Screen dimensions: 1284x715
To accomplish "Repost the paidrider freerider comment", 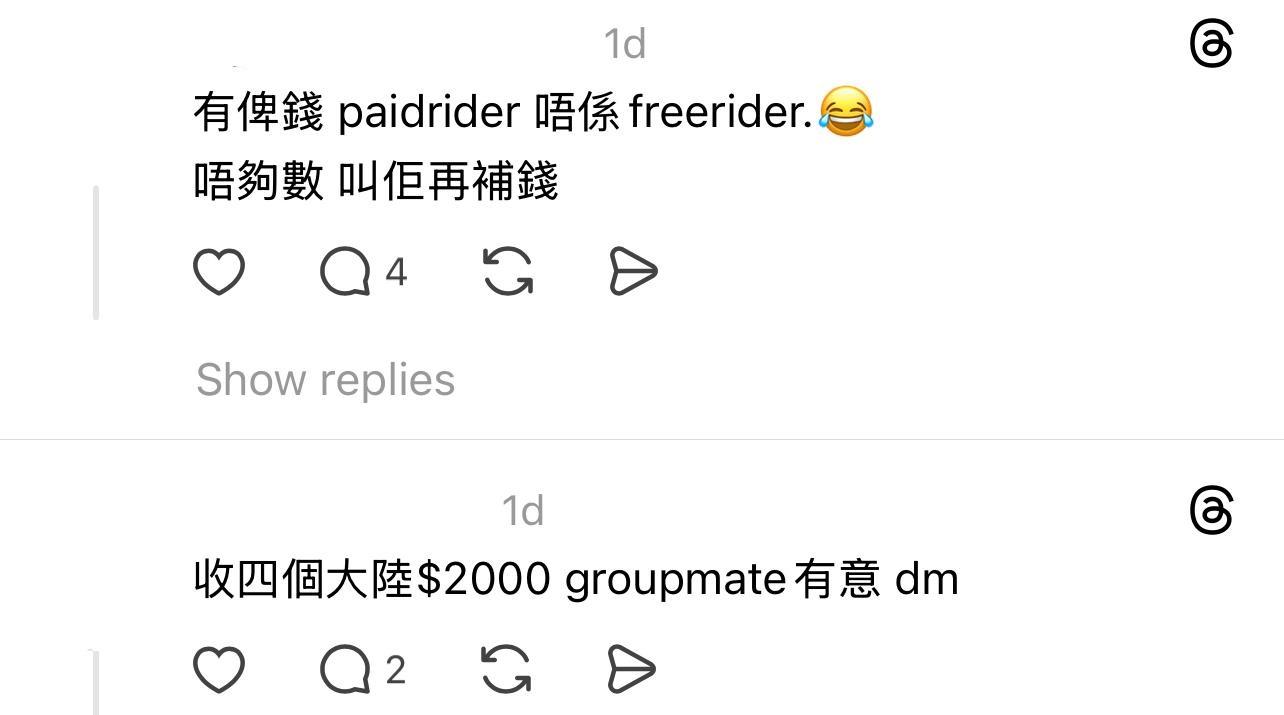I will (x=507, y=272).
